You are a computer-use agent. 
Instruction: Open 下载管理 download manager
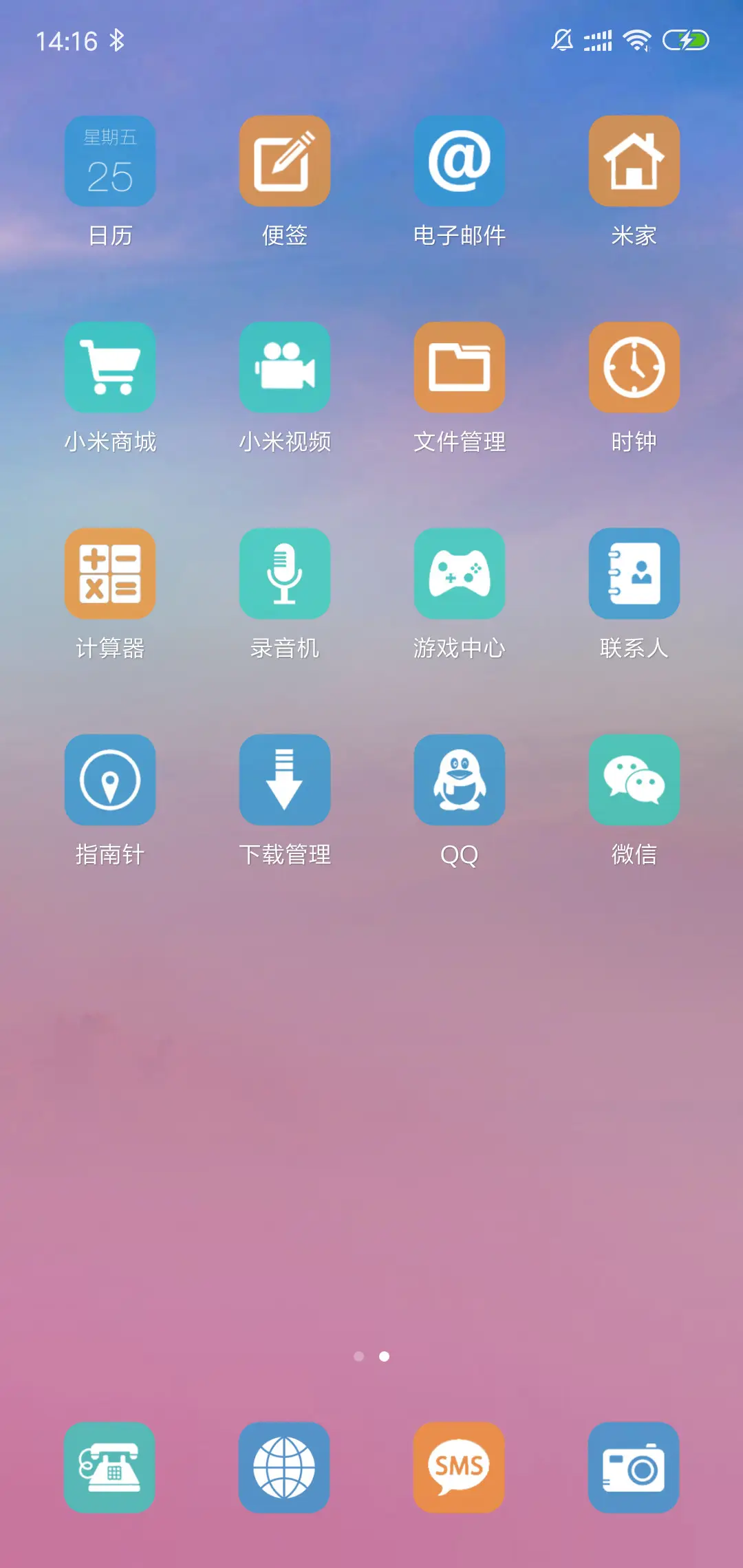coord(285,779)
